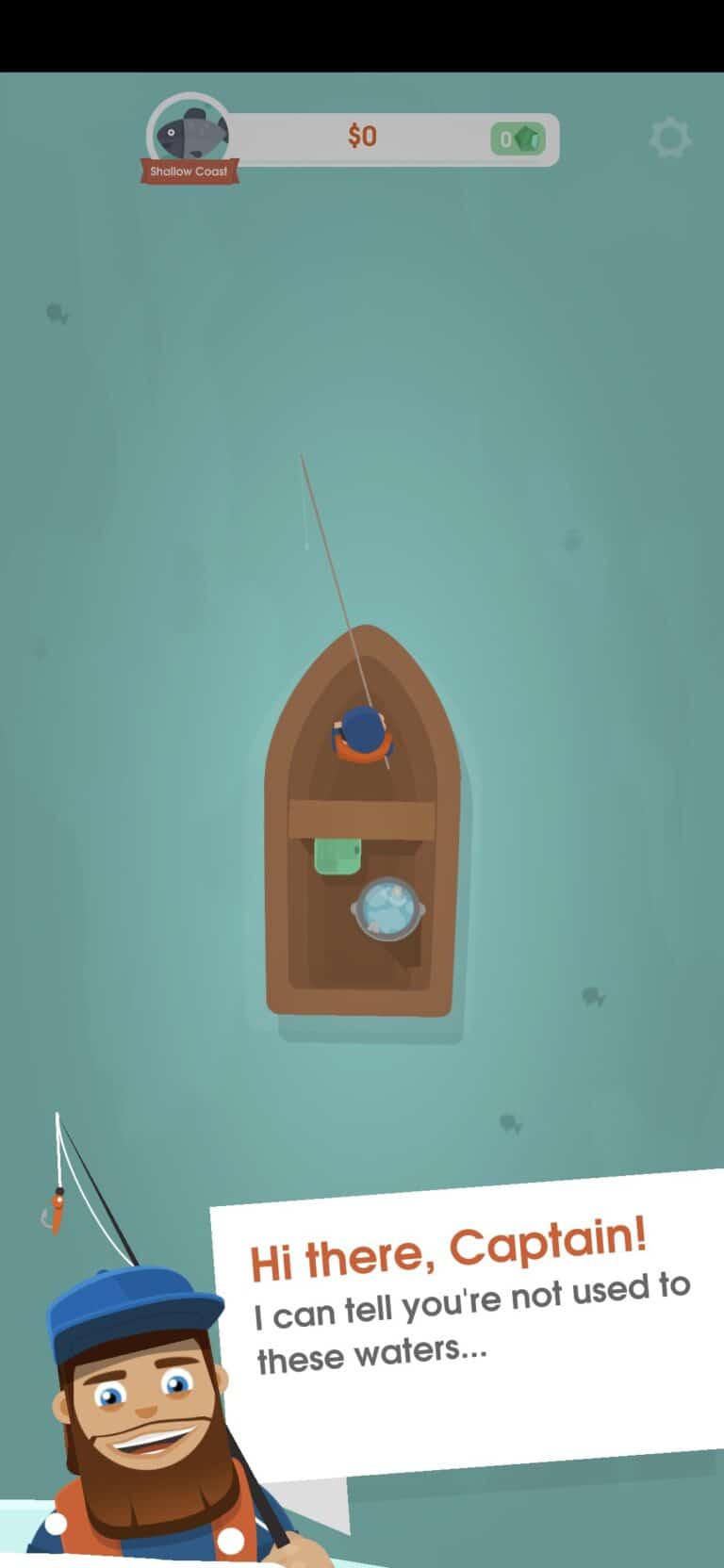The width and height of the screenshot is (724, 1568).
Task: Select the money bar showing $0
Action: point(363,135)
